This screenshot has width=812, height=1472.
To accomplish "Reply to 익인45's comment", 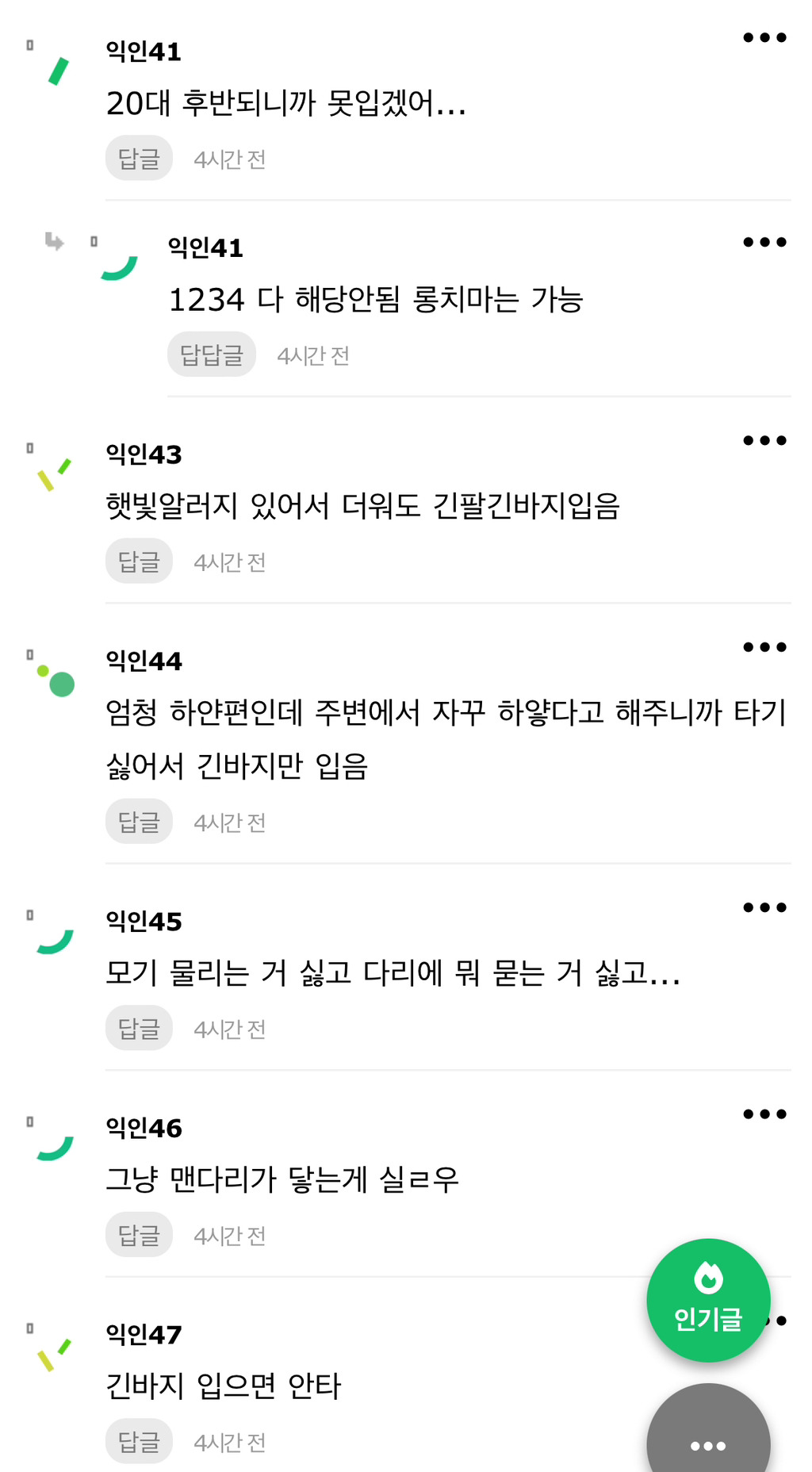I will [139, 1029].
